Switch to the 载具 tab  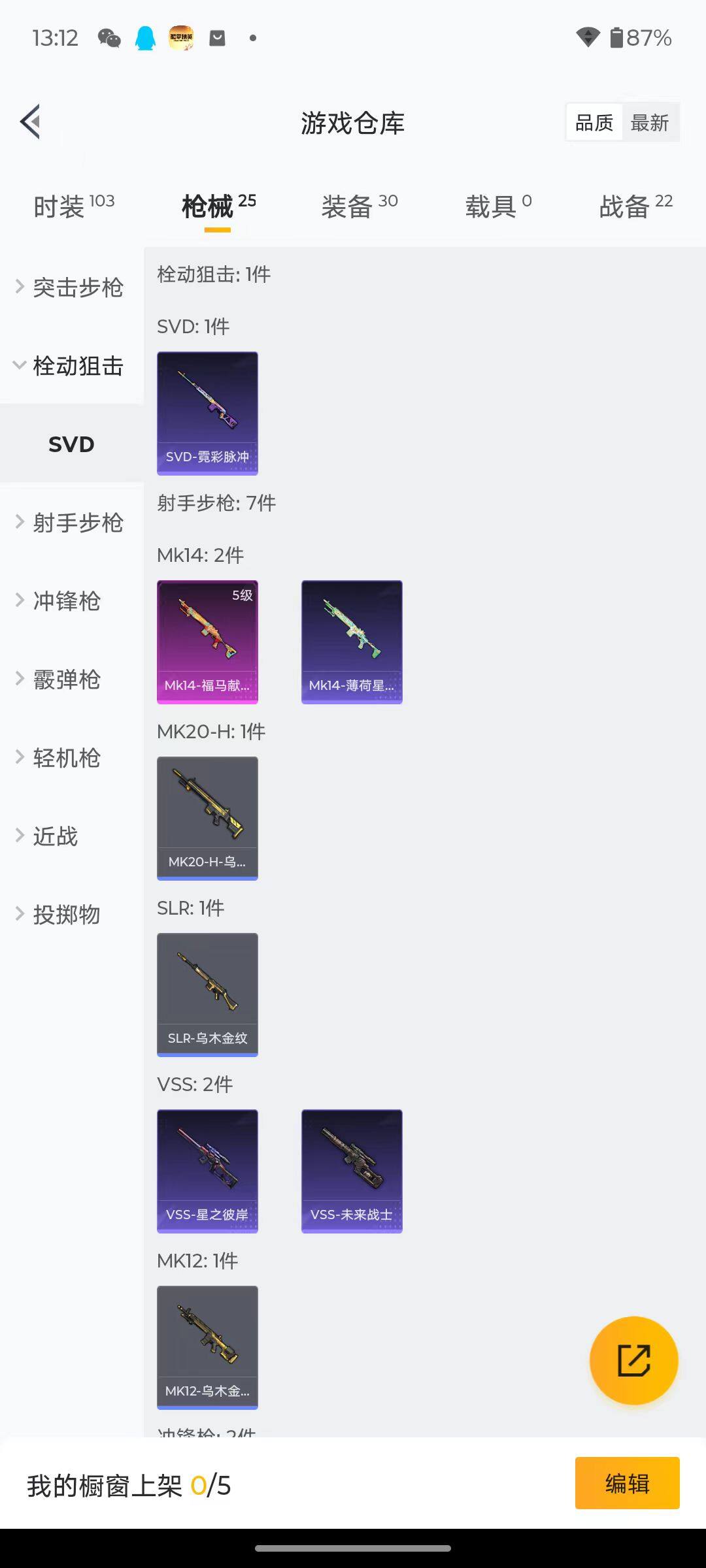[498, 206]
